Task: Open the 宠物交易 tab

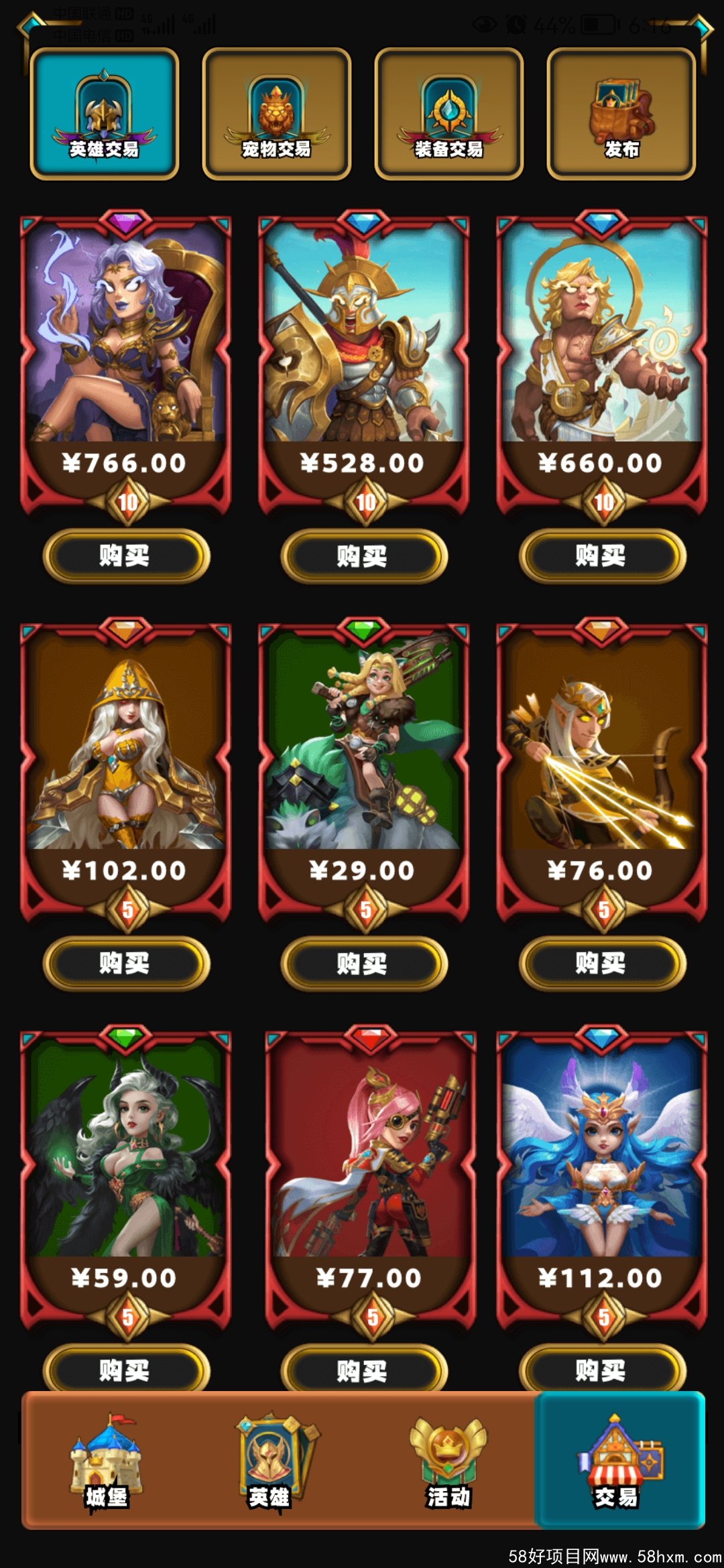Action: pos(276,114)
